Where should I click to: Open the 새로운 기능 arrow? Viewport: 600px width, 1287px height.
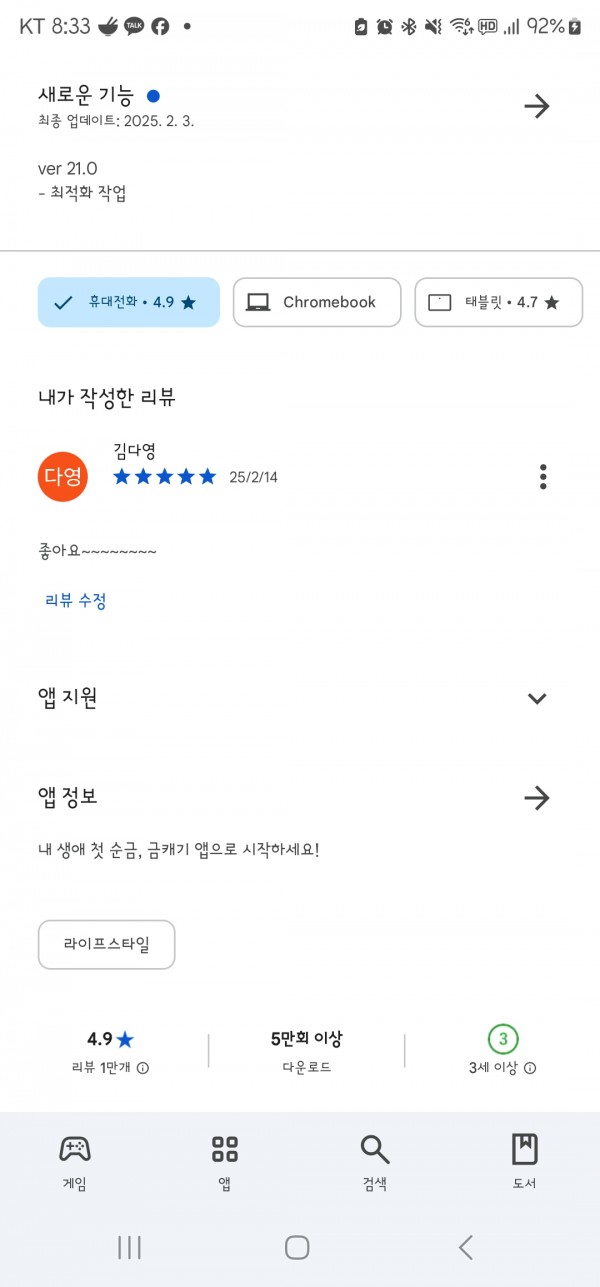pos(537,106)
